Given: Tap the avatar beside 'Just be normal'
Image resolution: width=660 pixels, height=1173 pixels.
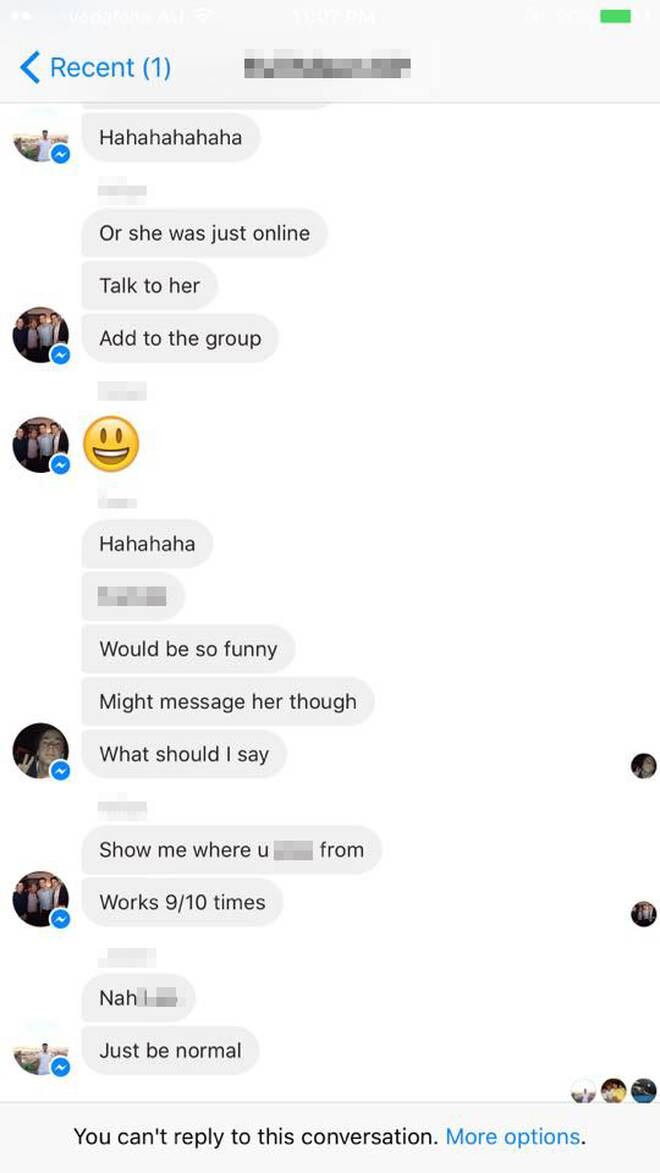Looking at the screenshot, I should click(41, 1055).
